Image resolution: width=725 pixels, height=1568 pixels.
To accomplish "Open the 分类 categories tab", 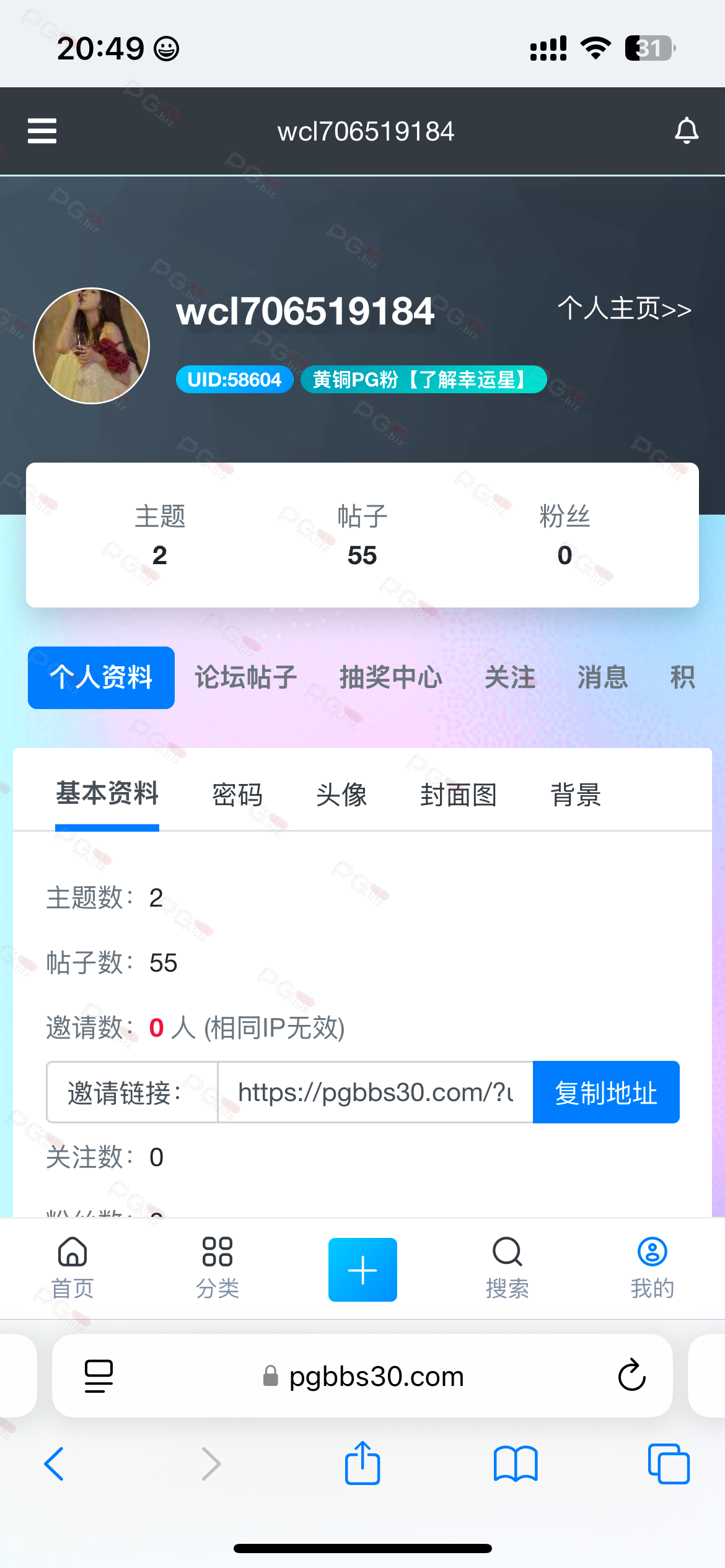I will coord(217,1267).
